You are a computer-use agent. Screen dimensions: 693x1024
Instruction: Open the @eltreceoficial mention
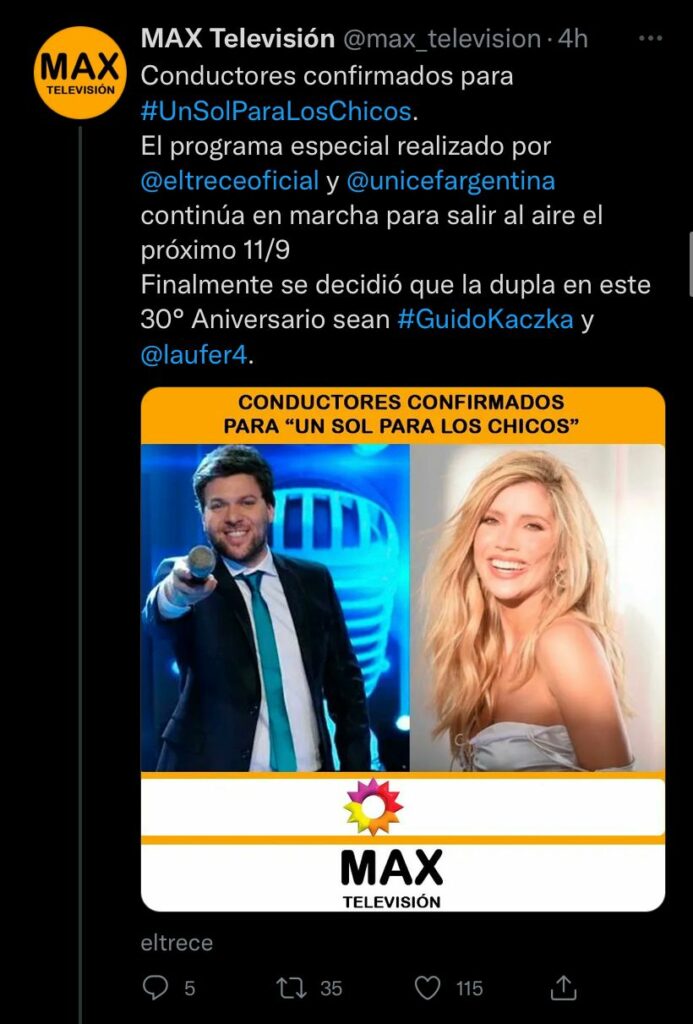click(x=229, y=181)
